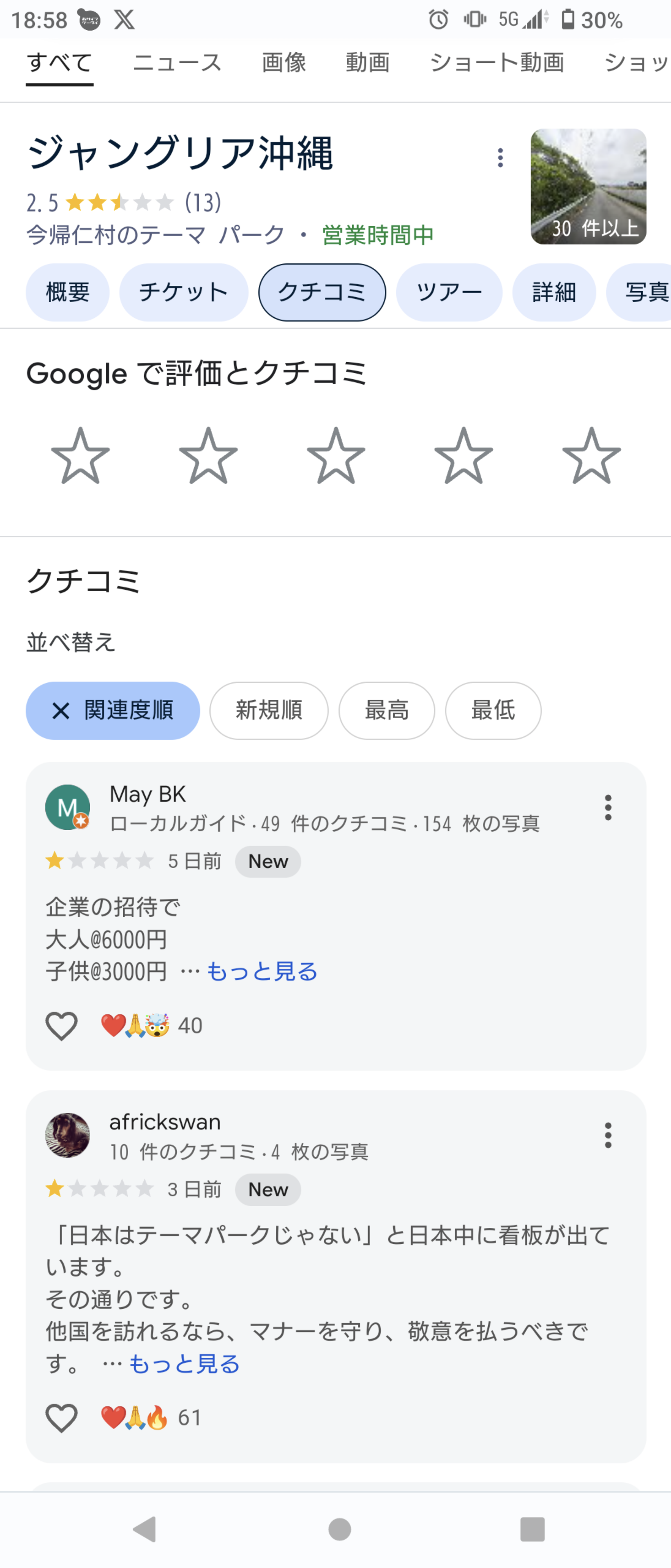
Task: Open the ショート動画 search tab
Action: tap(497, 63)
